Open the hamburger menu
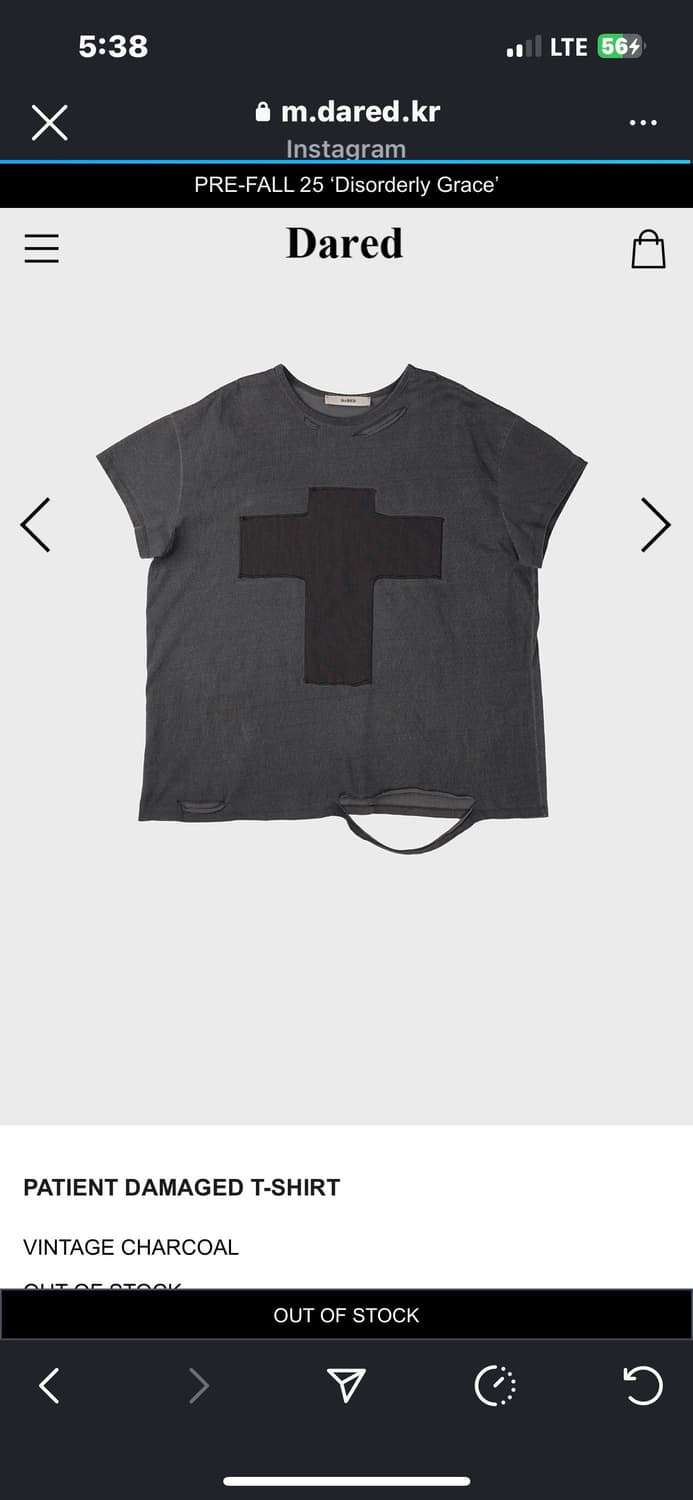Image resolution: width=693 pixels, height=1500 pixels. click(x=42, y=248)
